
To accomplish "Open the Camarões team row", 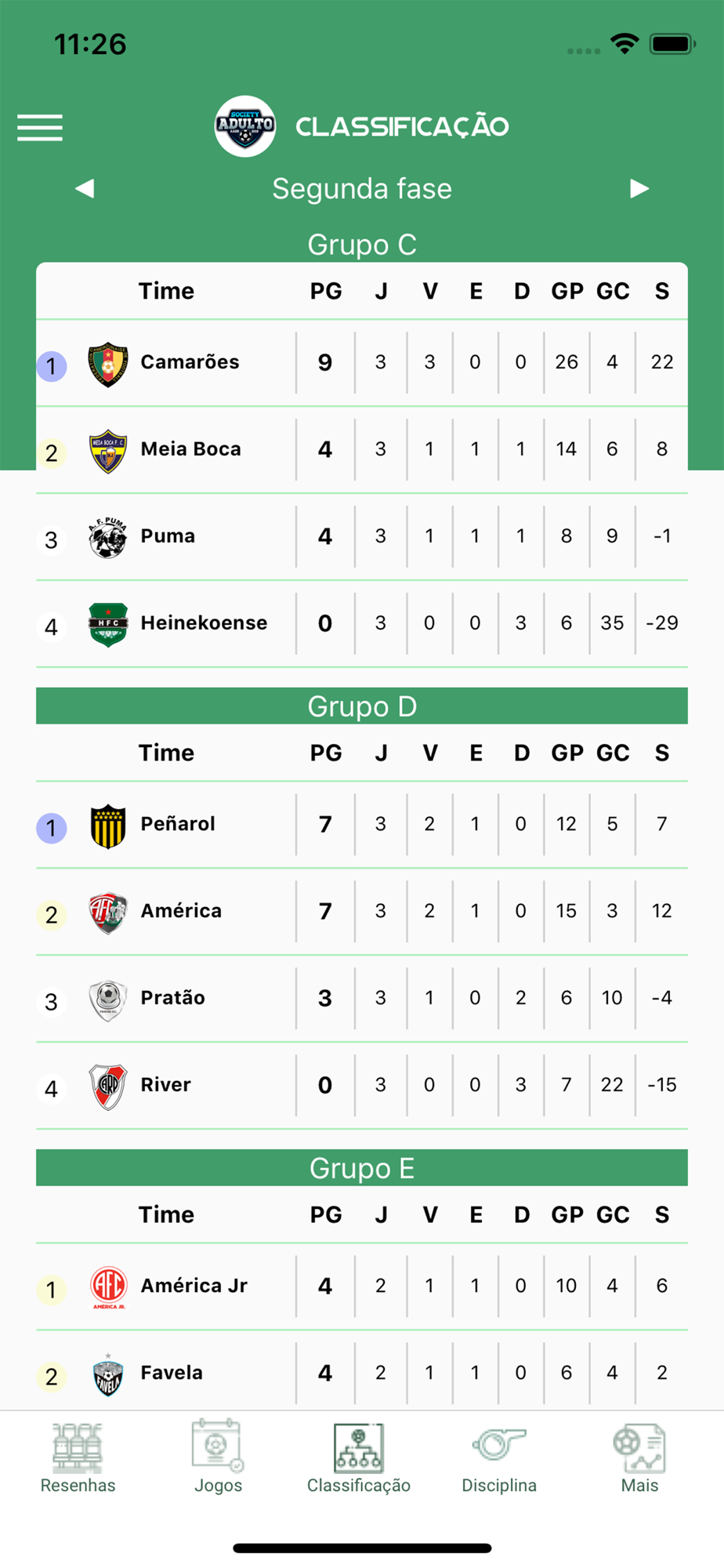I will 362,363.
